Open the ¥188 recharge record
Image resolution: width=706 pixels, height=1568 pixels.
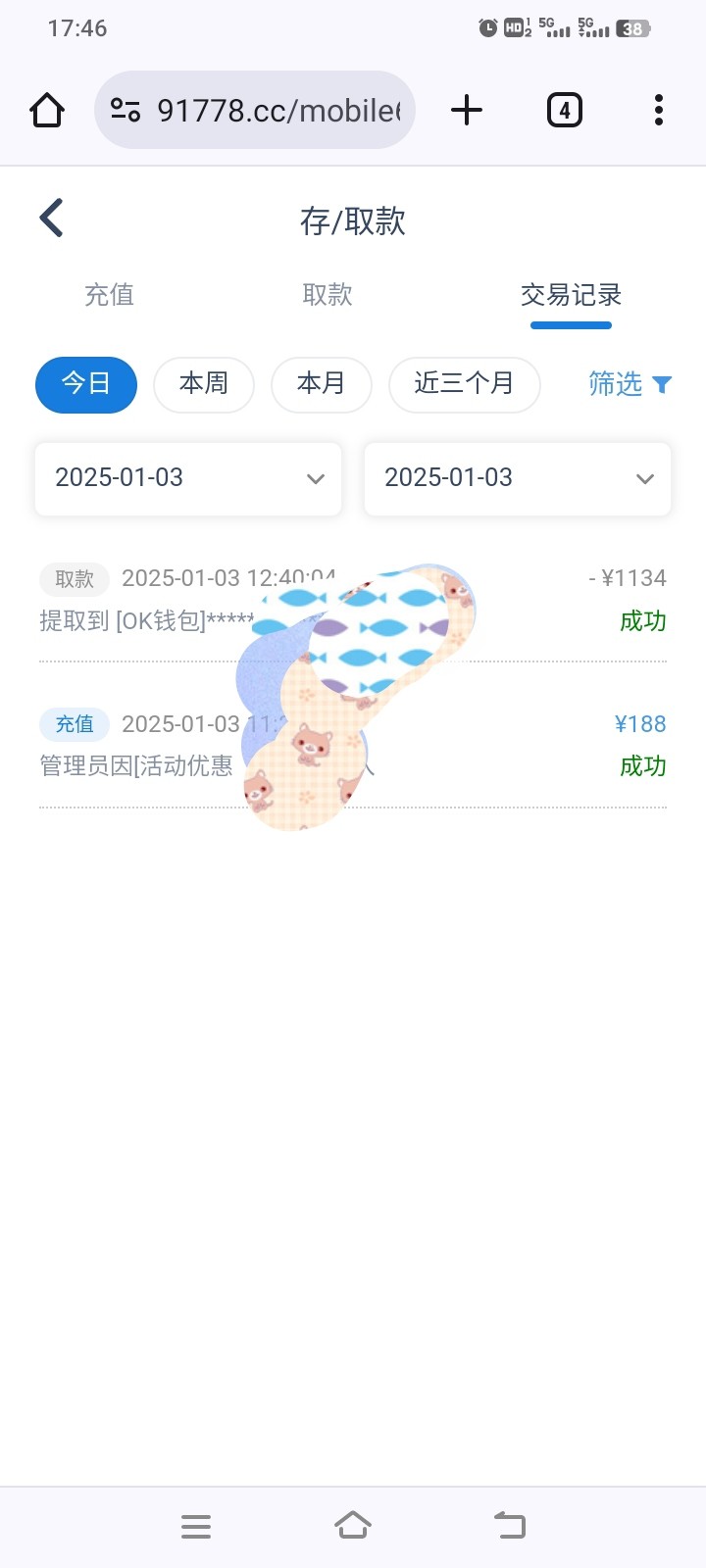point(353,745)
